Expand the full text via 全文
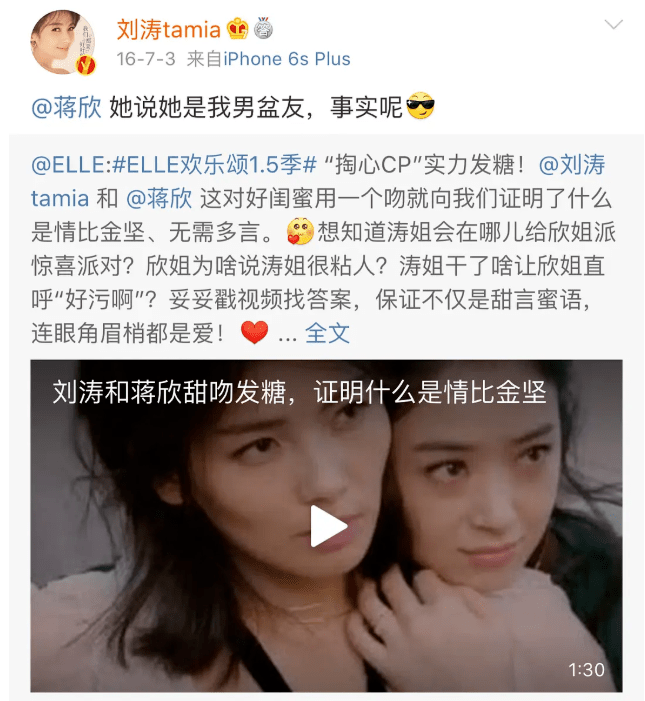Image resolution: width=645 pixels, height=701 pixels. (x=327, y=333)
